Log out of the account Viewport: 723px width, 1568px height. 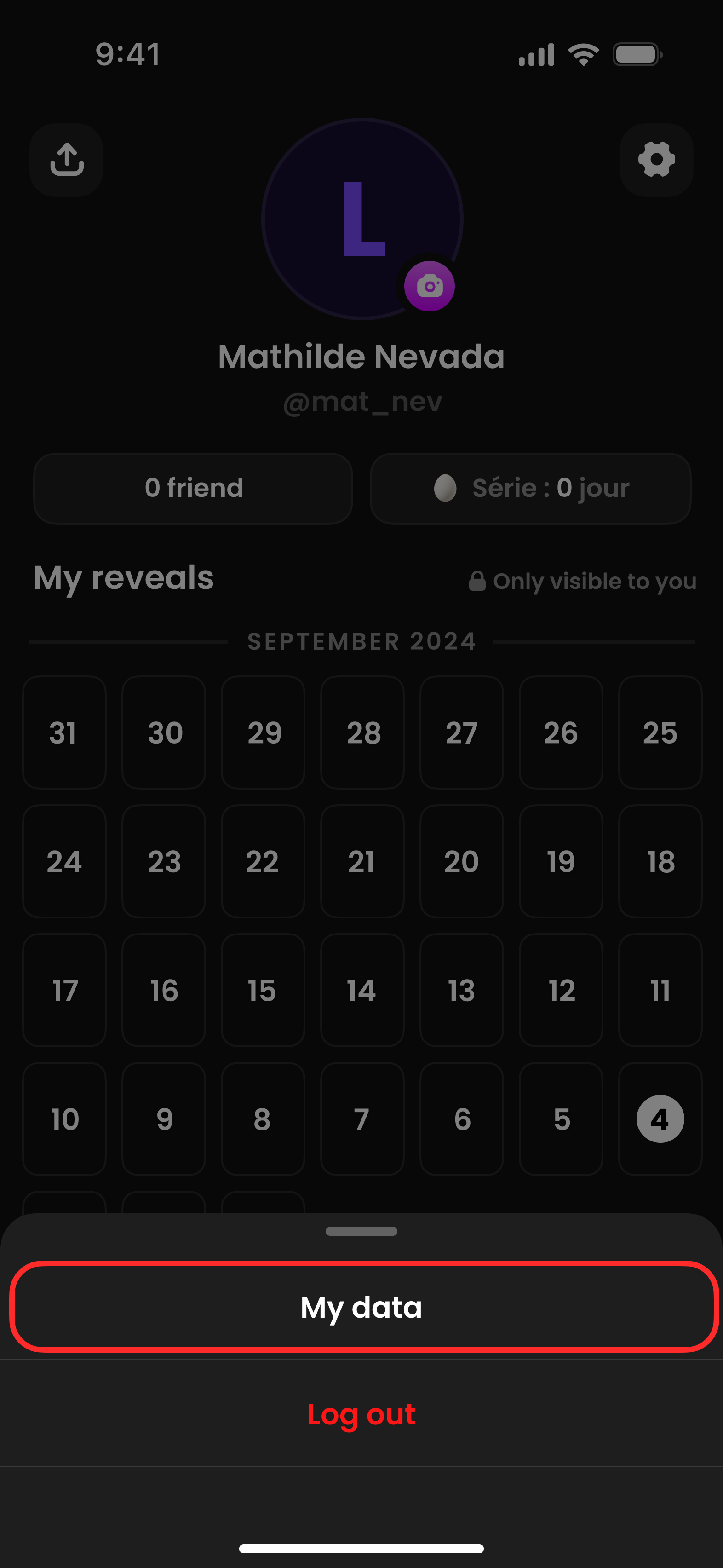(361, 1413)
